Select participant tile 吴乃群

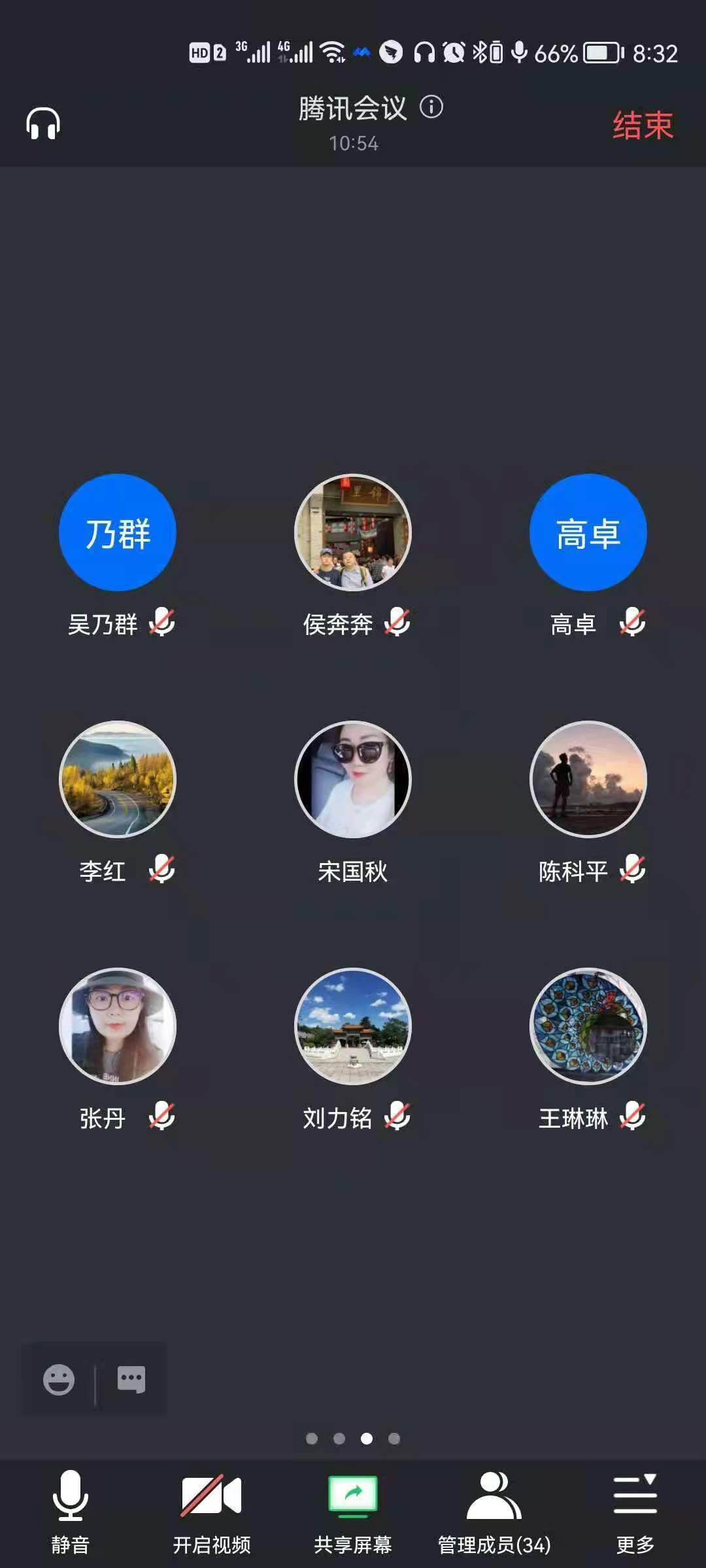(118, 532)
